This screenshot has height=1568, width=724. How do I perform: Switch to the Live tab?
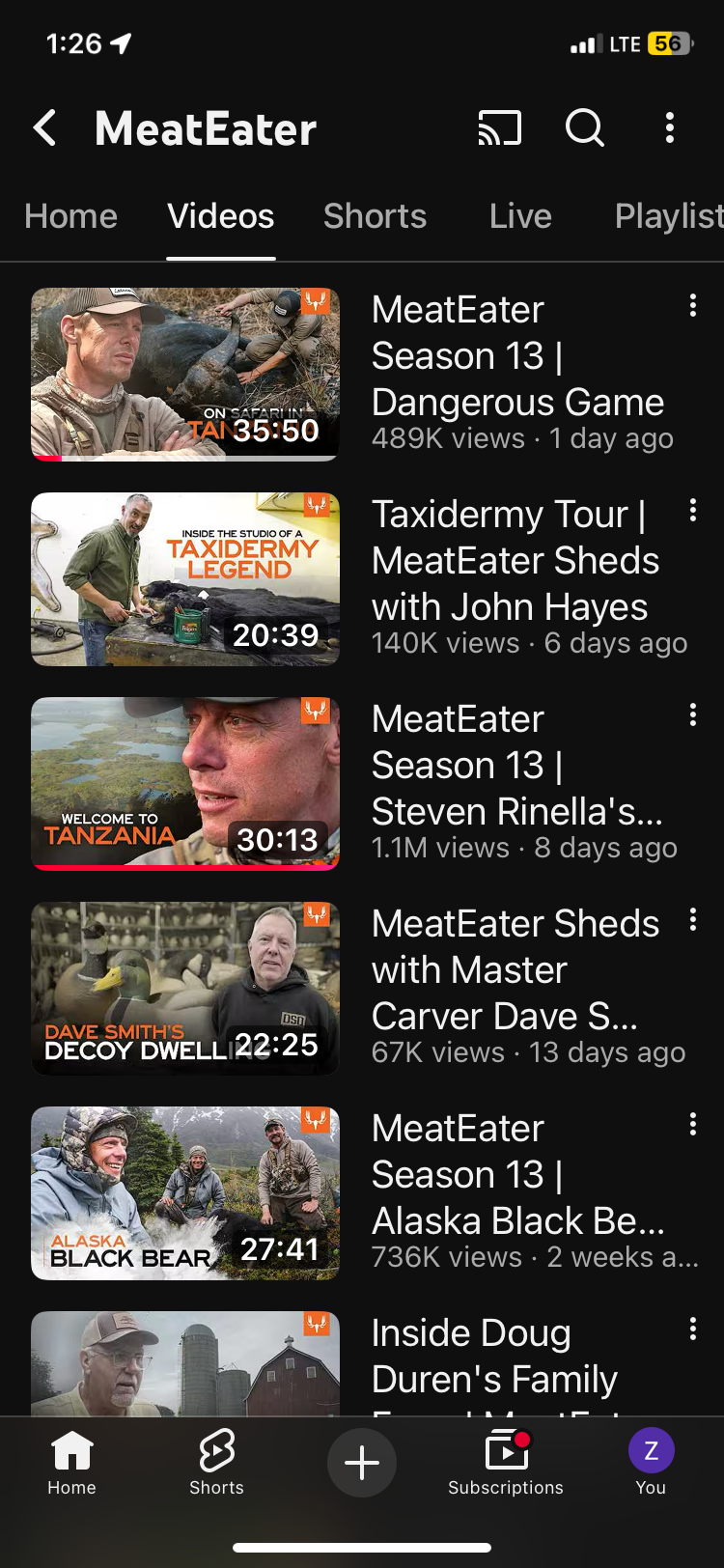tap(520, 216)
